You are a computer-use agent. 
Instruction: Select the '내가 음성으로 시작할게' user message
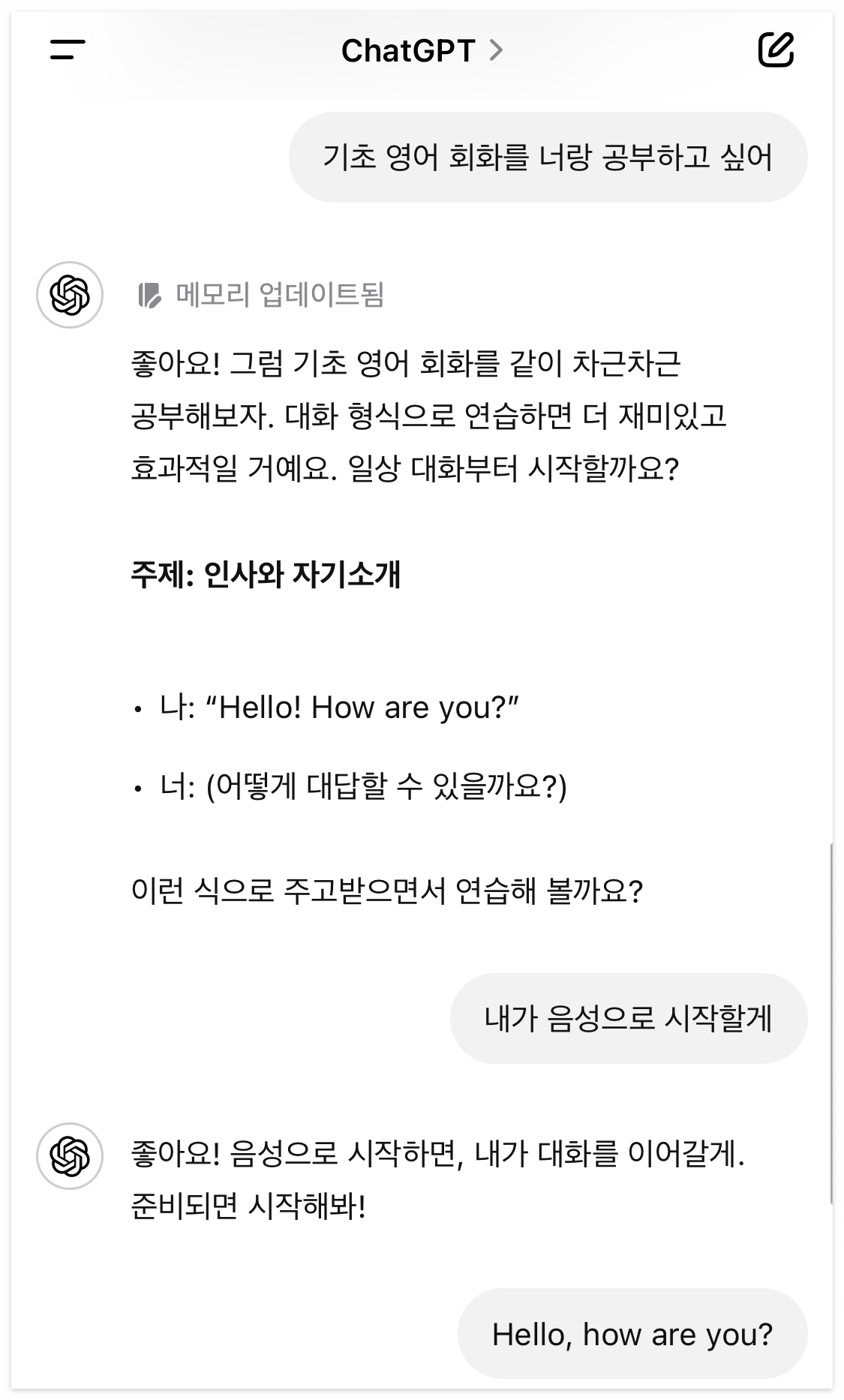pos(629,1017)
